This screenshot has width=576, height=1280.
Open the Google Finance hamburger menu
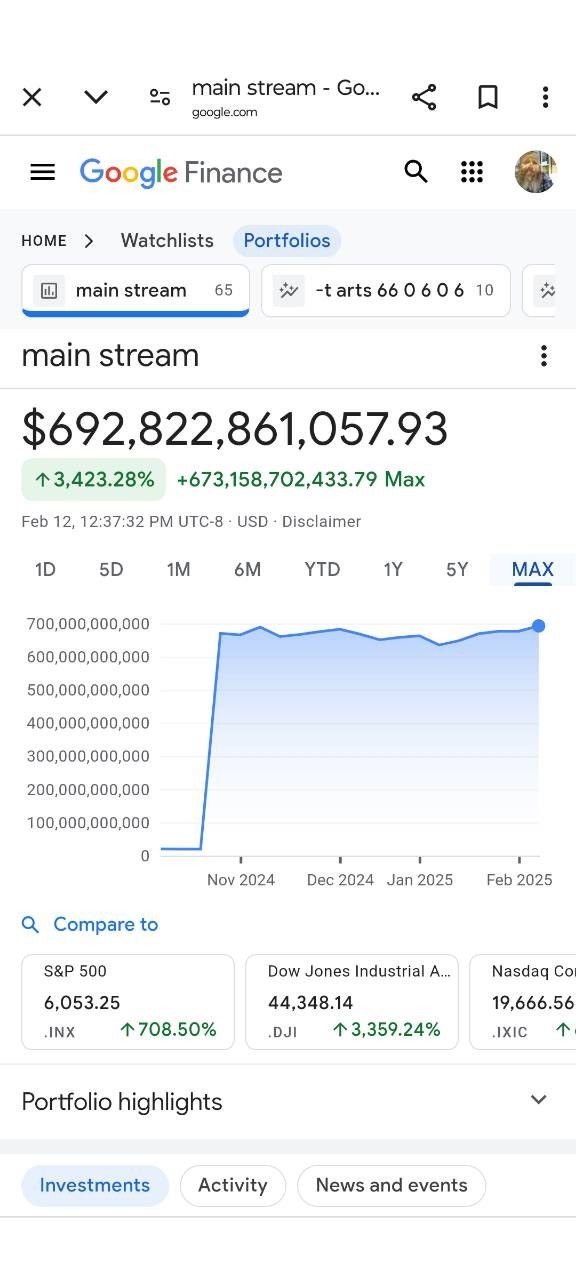click(x=42, y=172)
